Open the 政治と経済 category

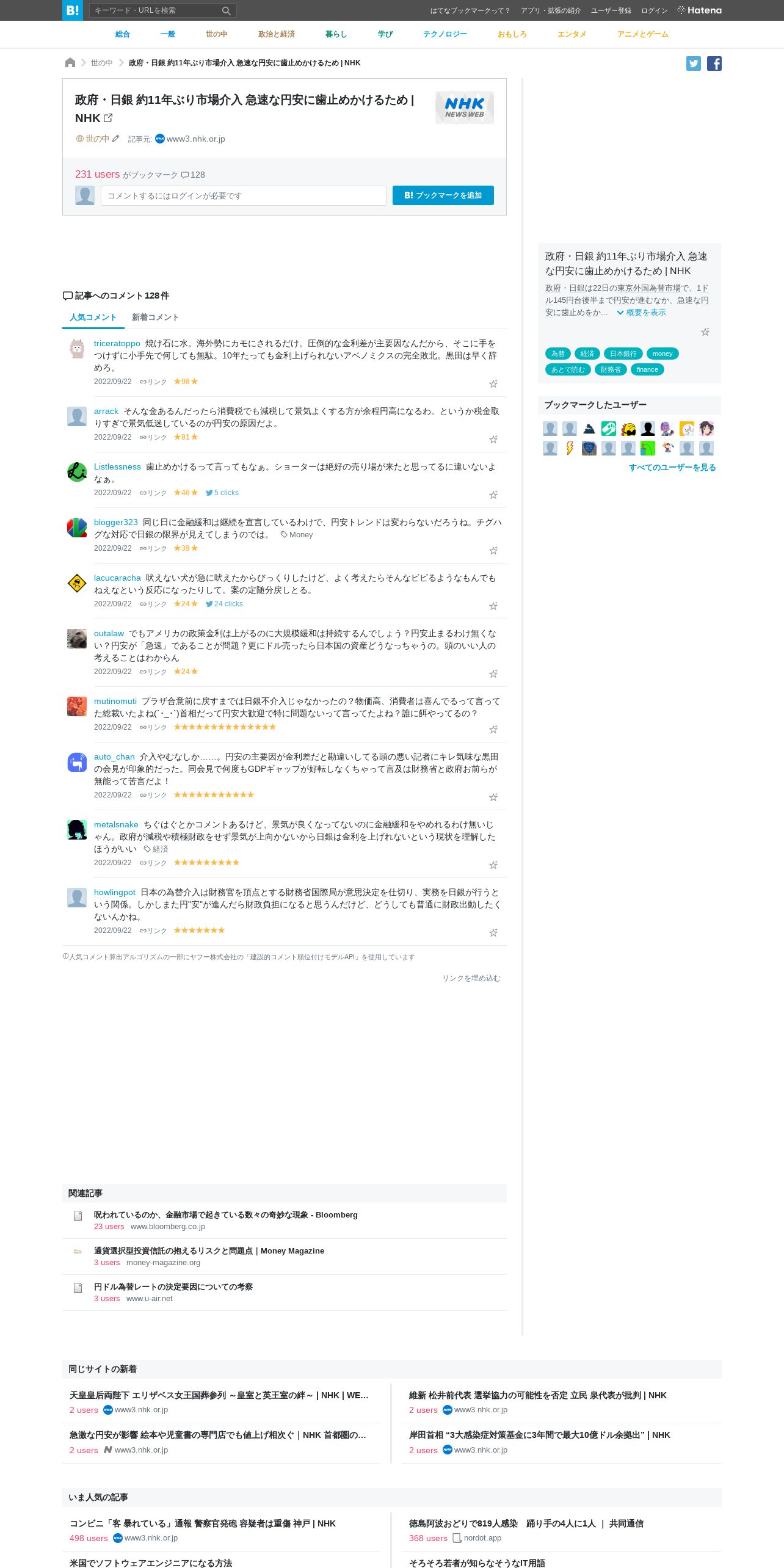pos(276,34)
